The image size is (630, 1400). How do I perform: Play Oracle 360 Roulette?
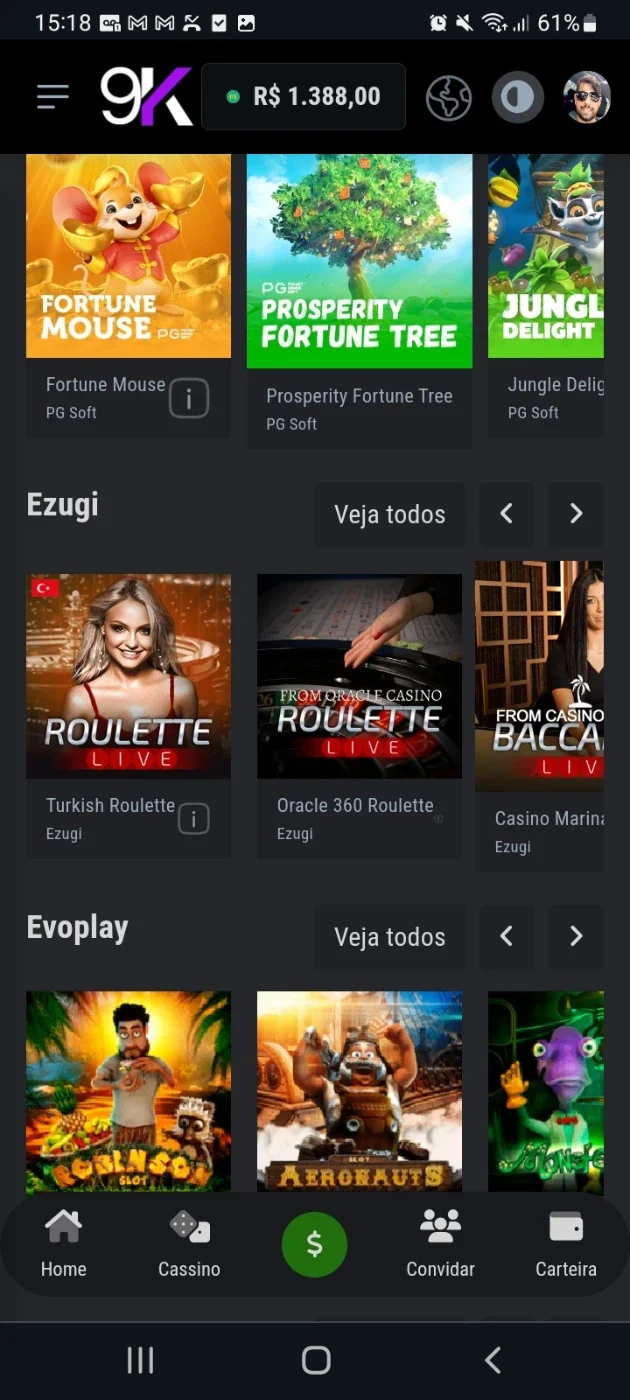359,676
